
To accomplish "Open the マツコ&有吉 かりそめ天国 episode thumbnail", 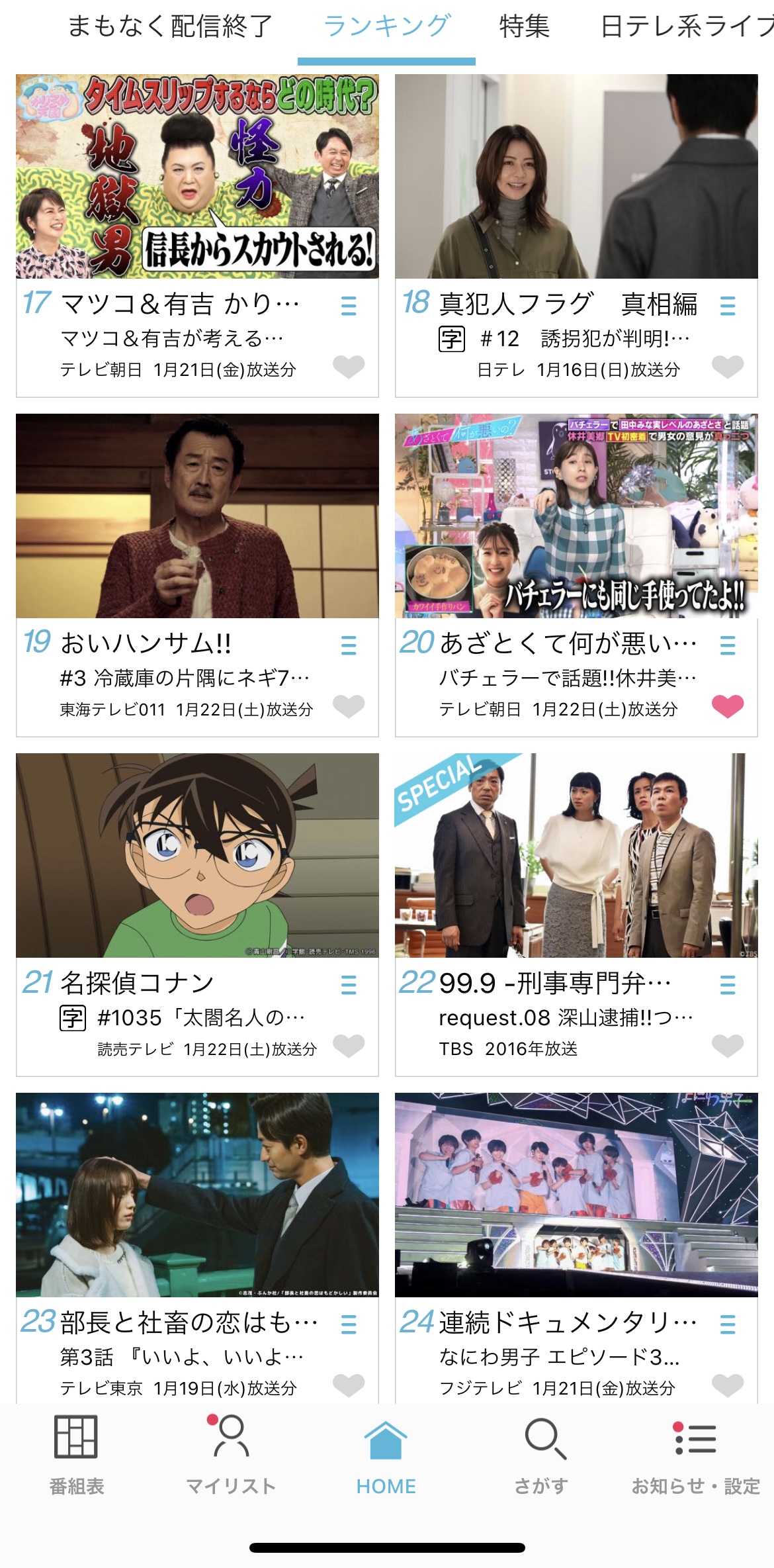I will click(x=197, y=176).
